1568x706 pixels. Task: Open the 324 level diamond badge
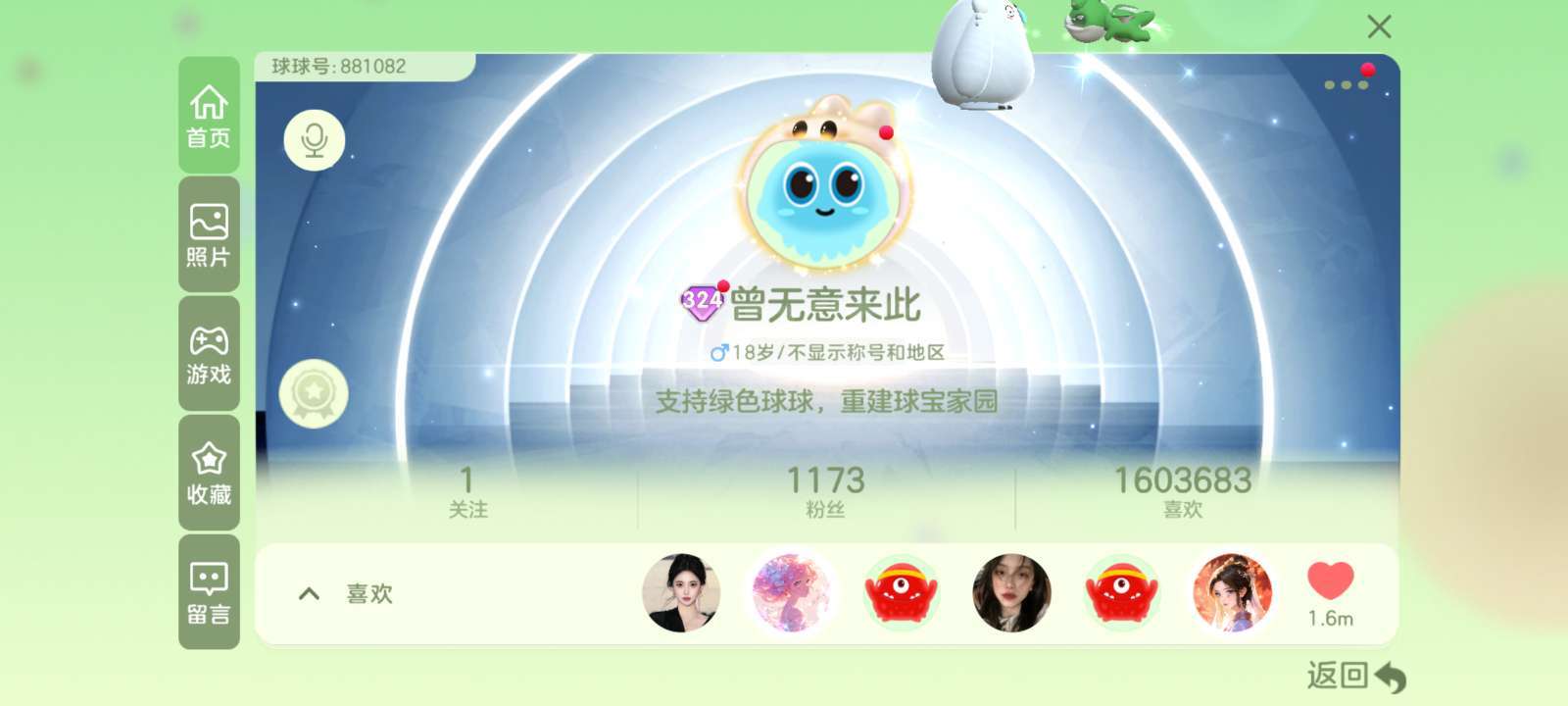pyautogui.click(x=702, y=301)
